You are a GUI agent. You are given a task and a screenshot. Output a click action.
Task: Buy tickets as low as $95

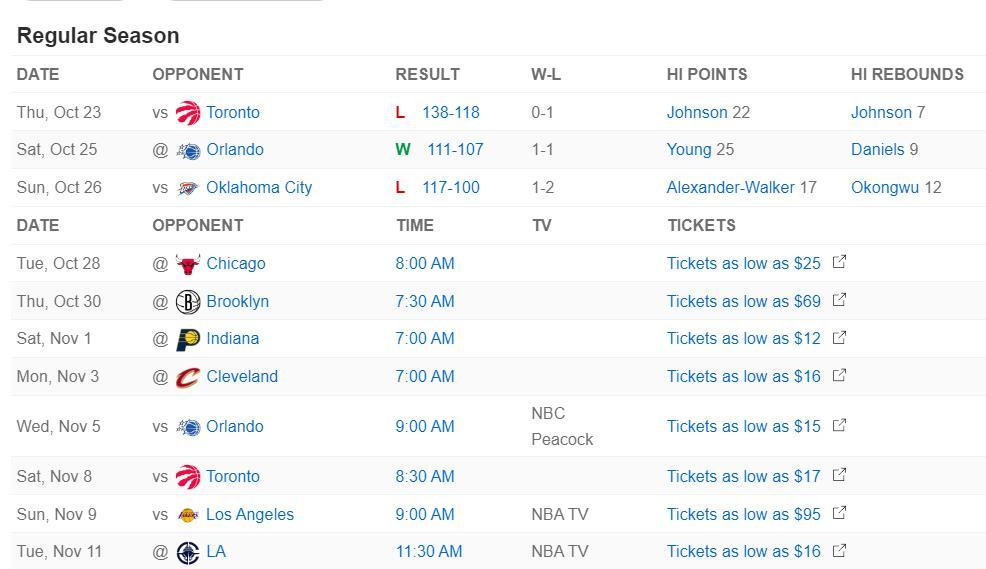point(743,514)
